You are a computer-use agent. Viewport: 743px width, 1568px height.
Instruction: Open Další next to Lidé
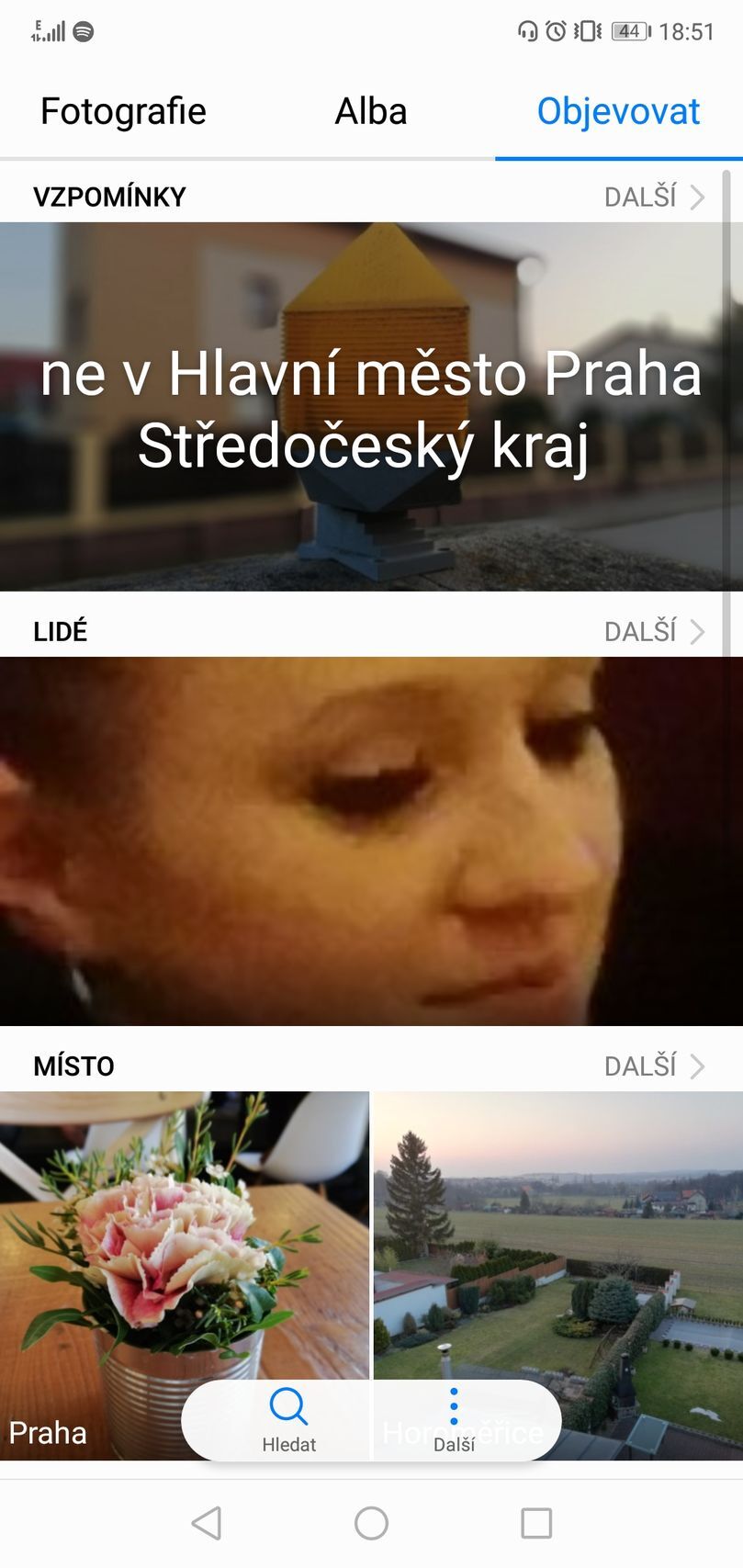pyautogui.click(x=653, y=631)
